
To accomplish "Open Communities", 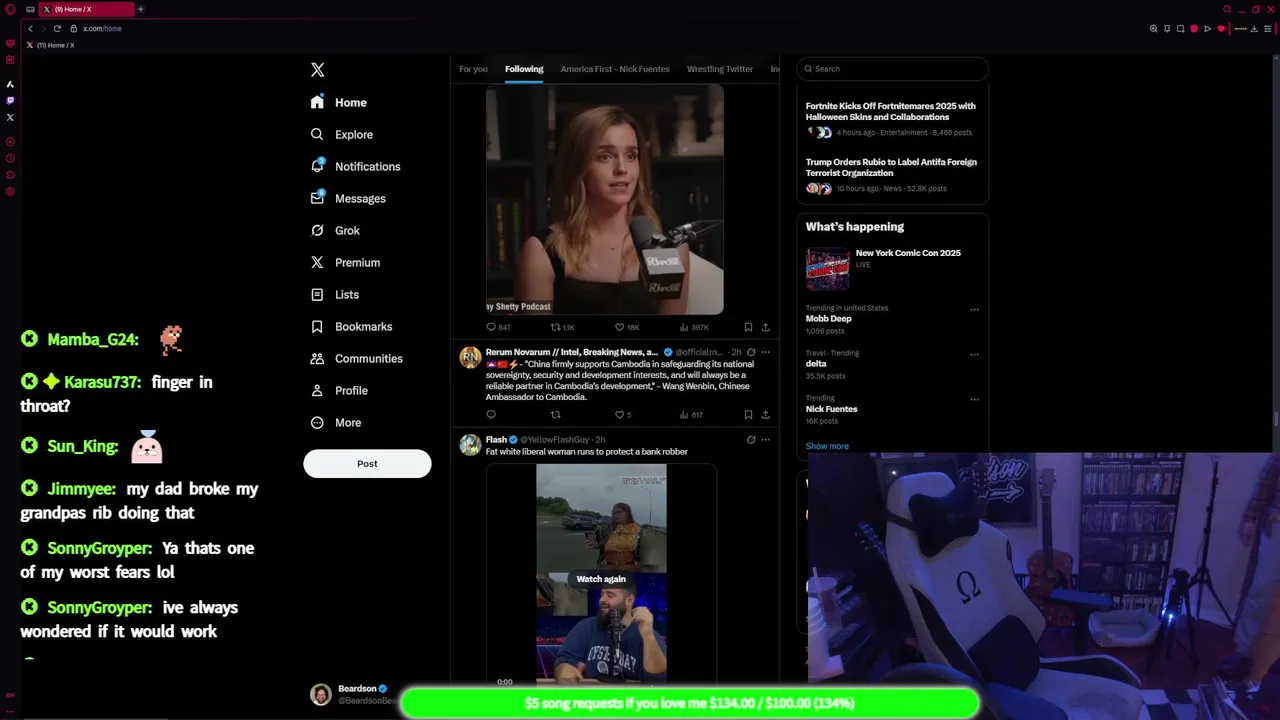I will click(367, 359).
